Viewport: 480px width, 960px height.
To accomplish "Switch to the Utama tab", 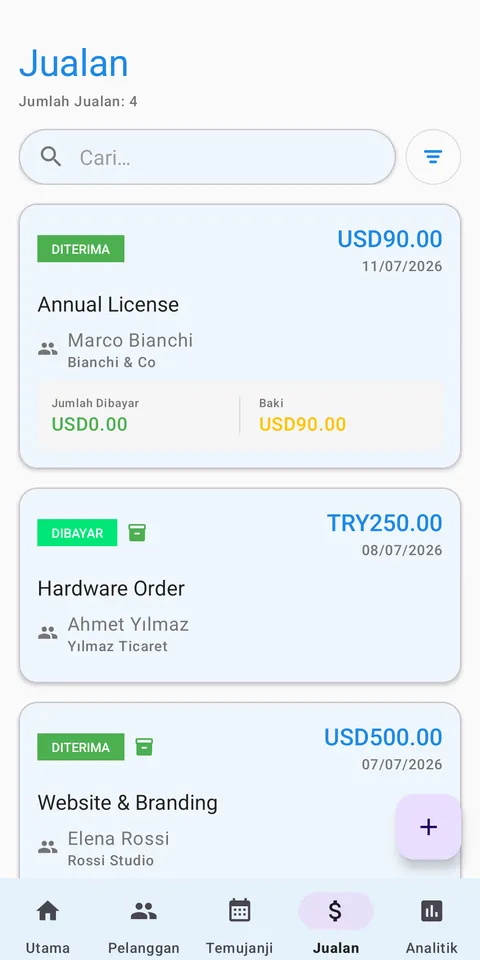I will pyautogui.click(x=48, y=925).
